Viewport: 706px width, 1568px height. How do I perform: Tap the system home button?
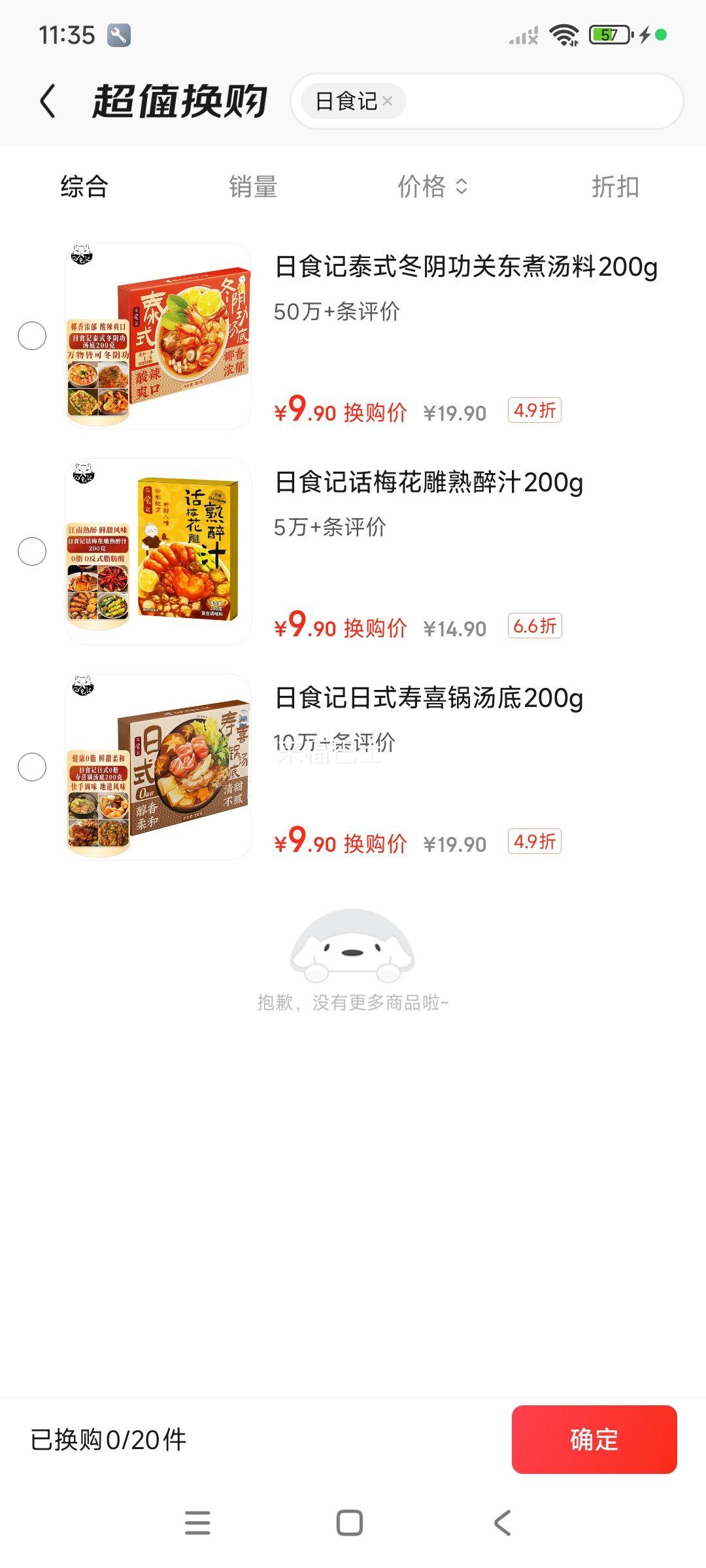(x=350, y=1523)
